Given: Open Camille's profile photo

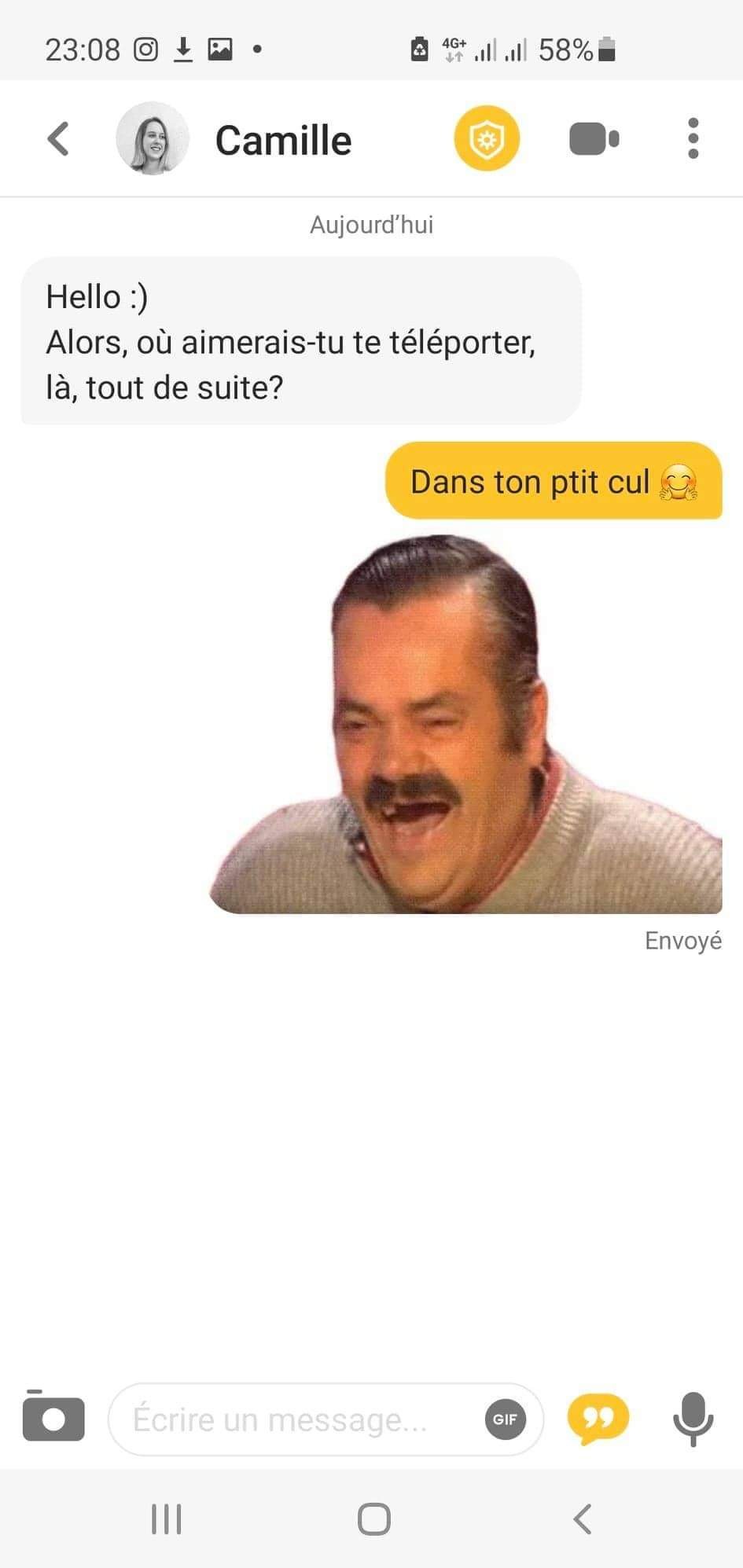Looking at the screenshot, I should 153,139.
